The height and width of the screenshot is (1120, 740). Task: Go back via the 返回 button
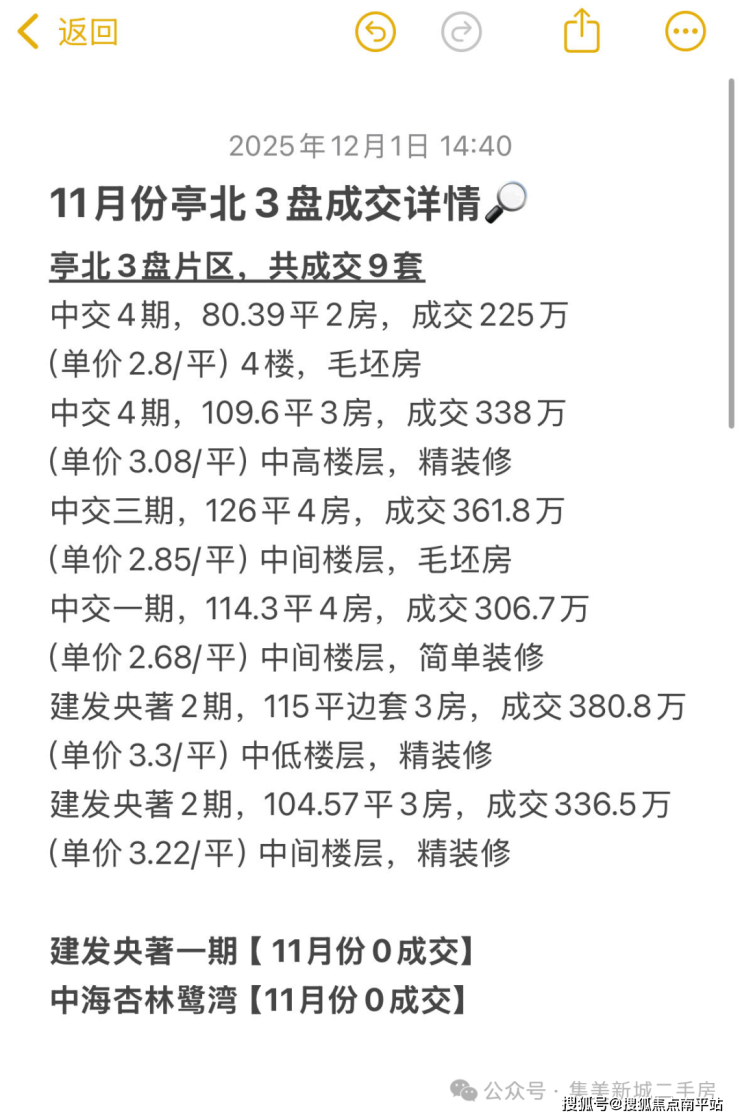point(68,32)
